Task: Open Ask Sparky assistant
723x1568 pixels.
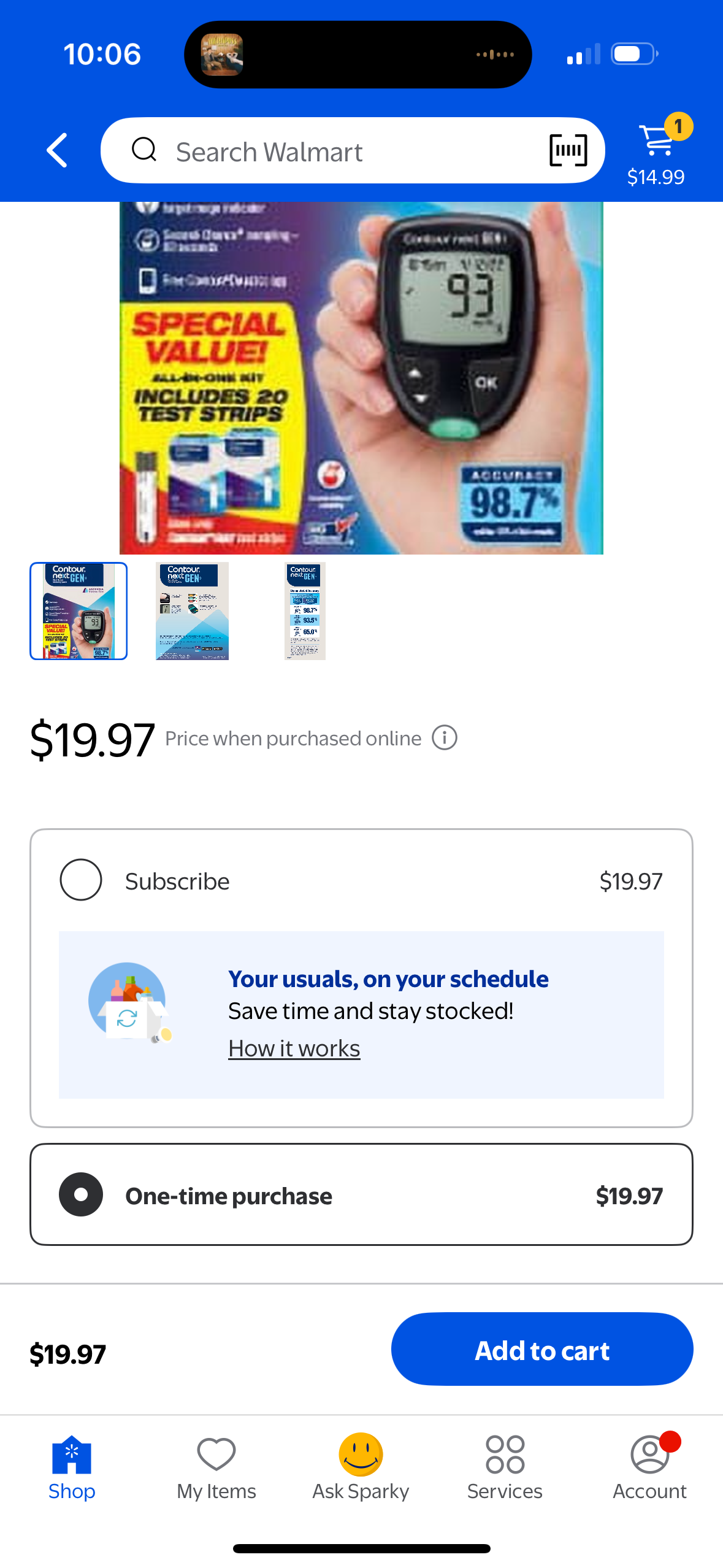Action: click(361, 1467)
